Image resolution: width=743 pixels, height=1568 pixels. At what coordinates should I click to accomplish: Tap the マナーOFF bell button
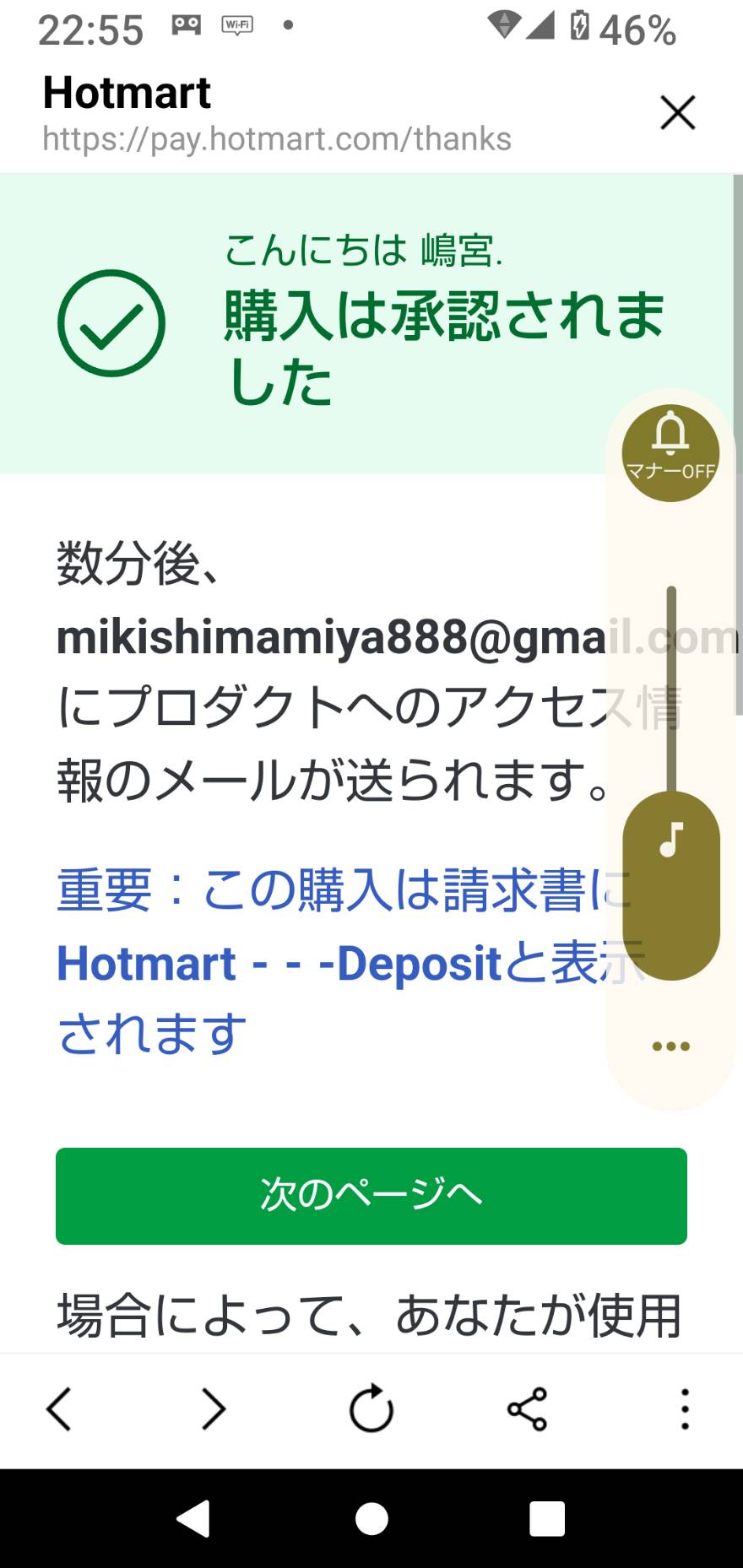(670, 453)
